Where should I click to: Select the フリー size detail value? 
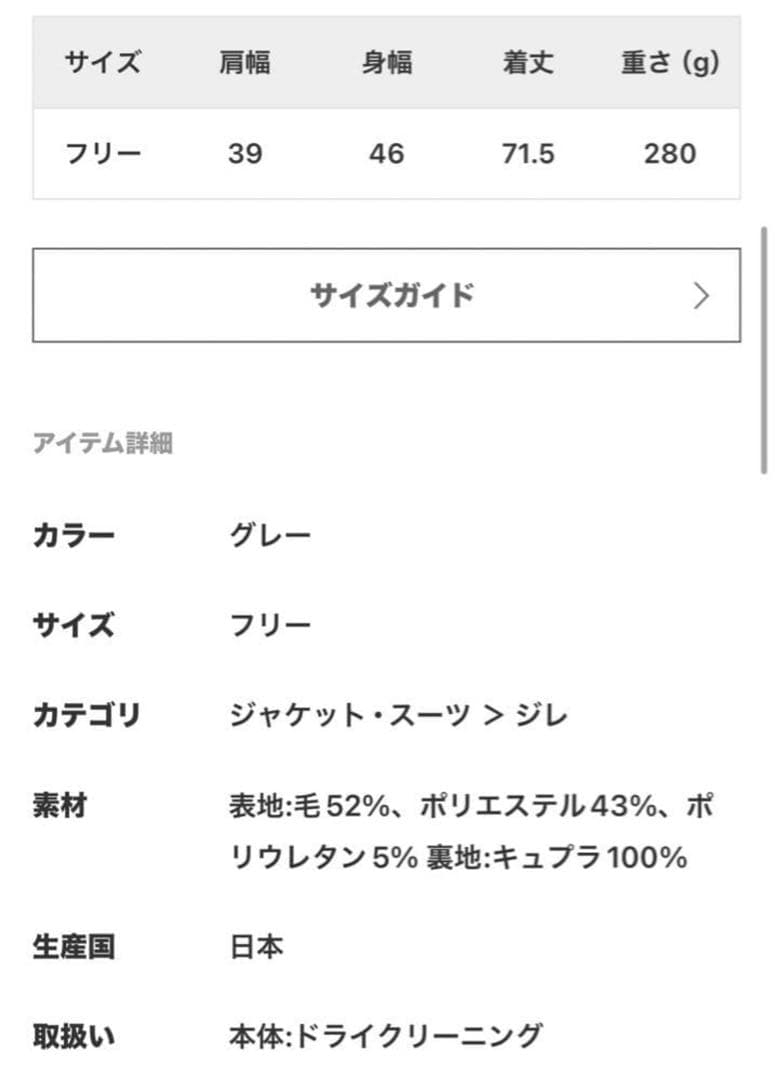pyautogui.click(x=268, y=624)
